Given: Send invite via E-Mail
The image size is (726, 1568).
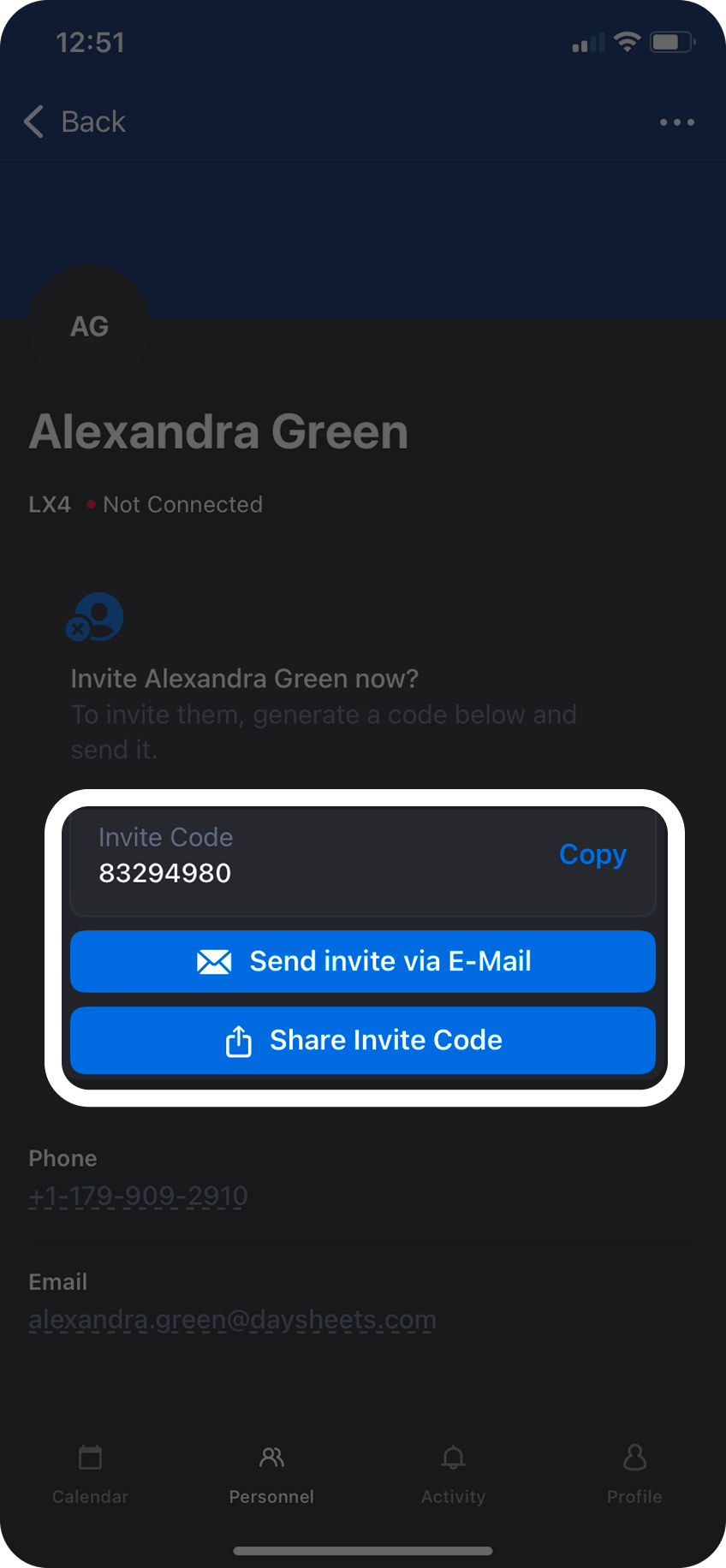Looking at the screenshot, I should pyautogui.click(x=363, y=961).
